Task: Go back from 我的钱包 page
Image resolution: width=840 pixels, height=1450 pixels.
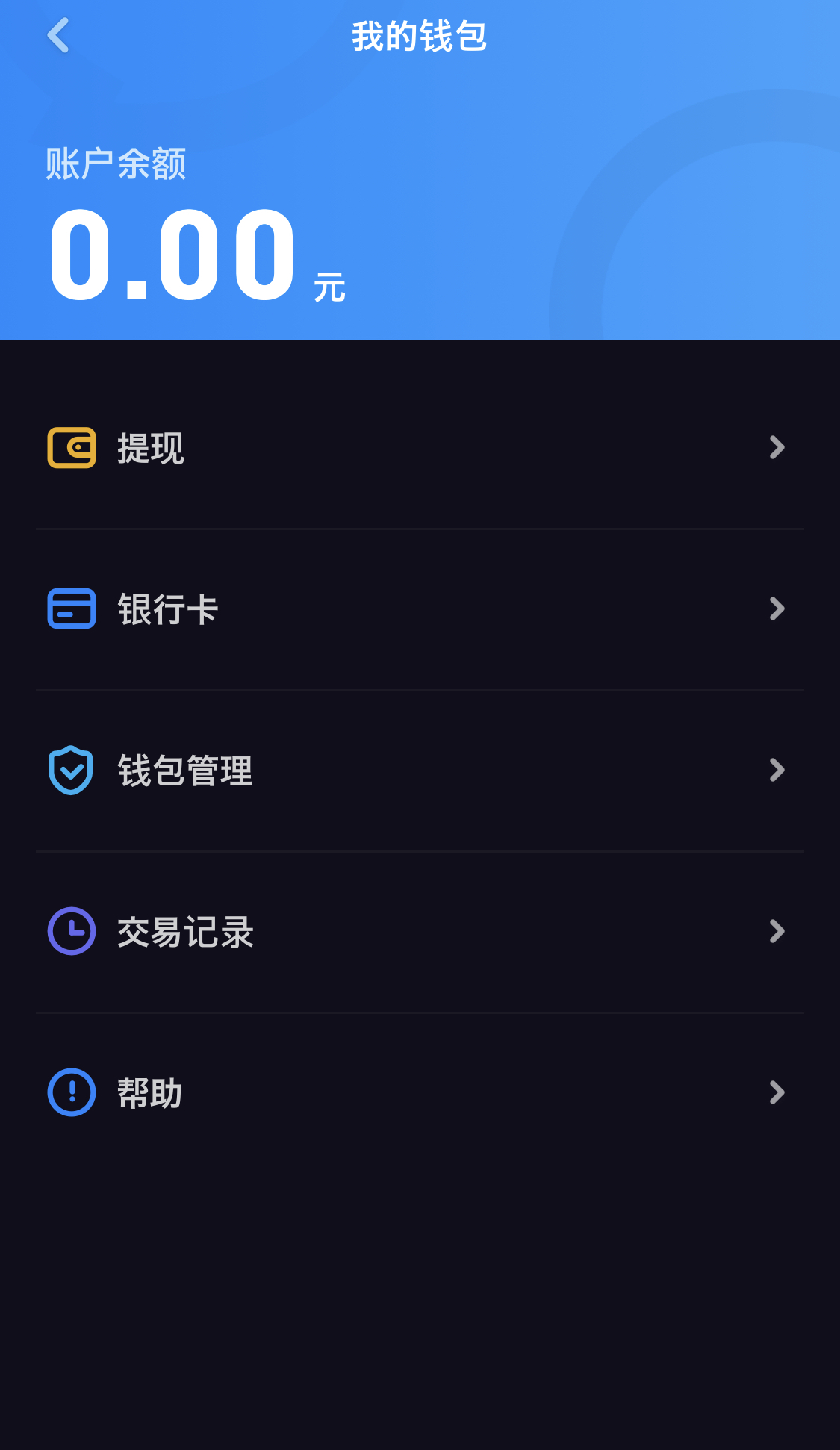Action: pos(58,35)
